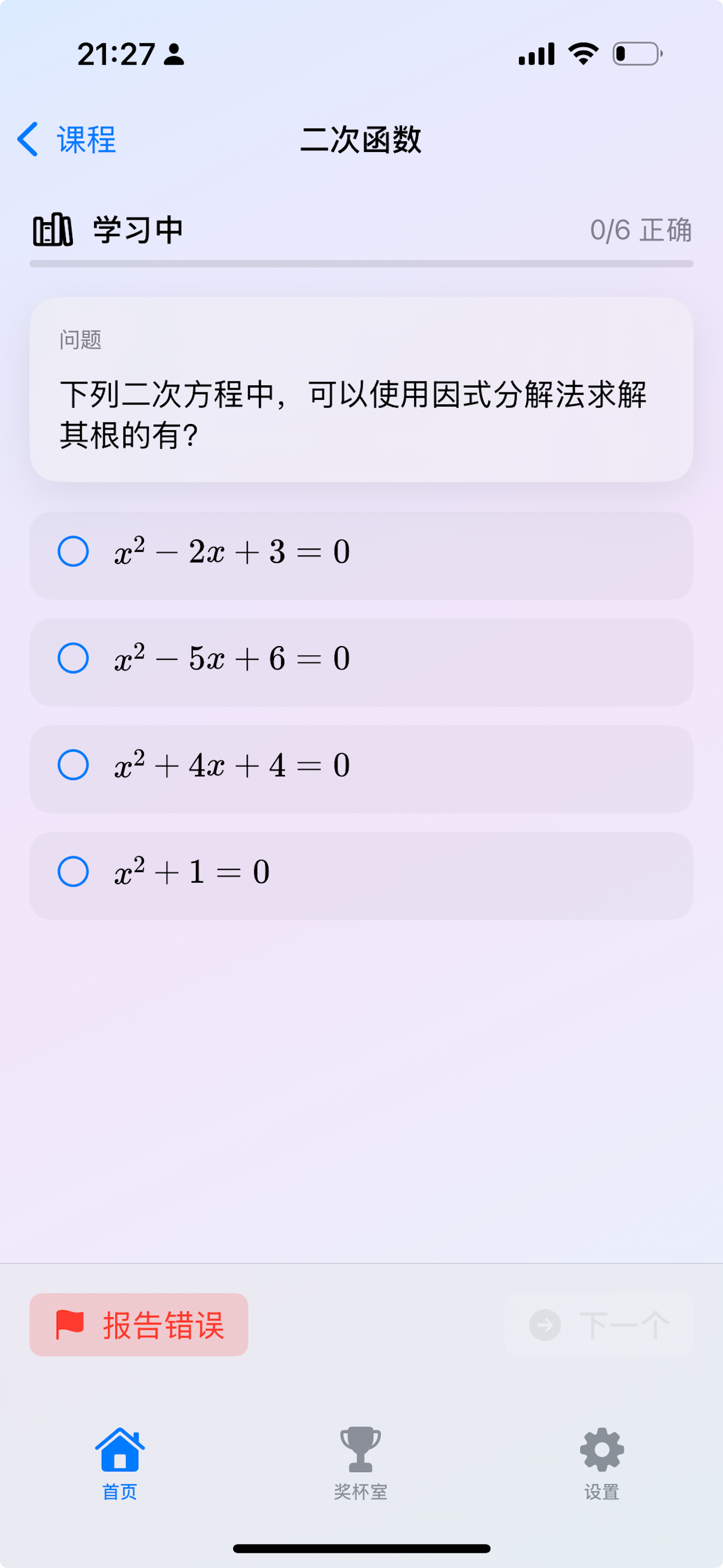Switch to the 首页 tab
723x1568 pixels.
[120, 1462]
